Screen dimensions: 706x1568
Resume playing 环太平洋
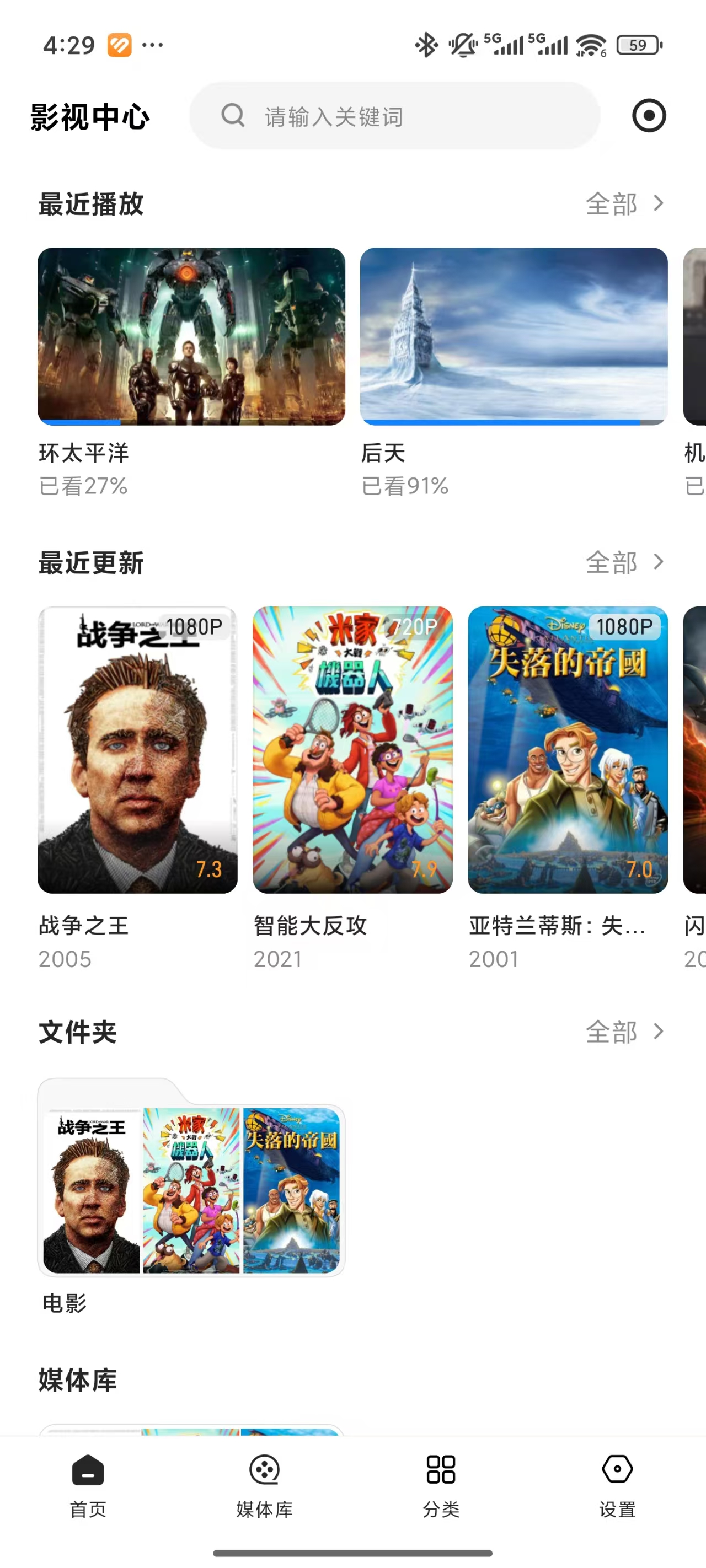191,336
